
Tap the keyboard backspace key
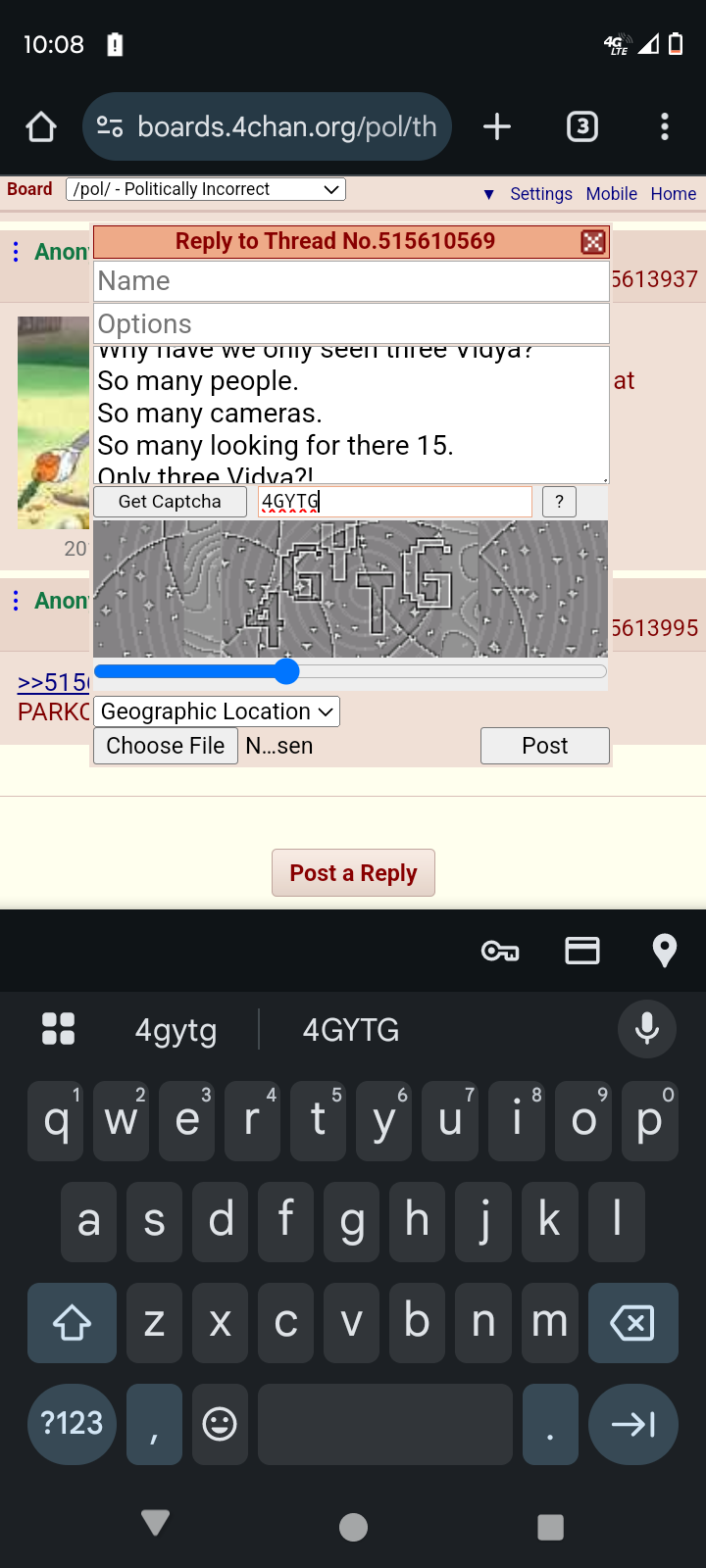632,1323
